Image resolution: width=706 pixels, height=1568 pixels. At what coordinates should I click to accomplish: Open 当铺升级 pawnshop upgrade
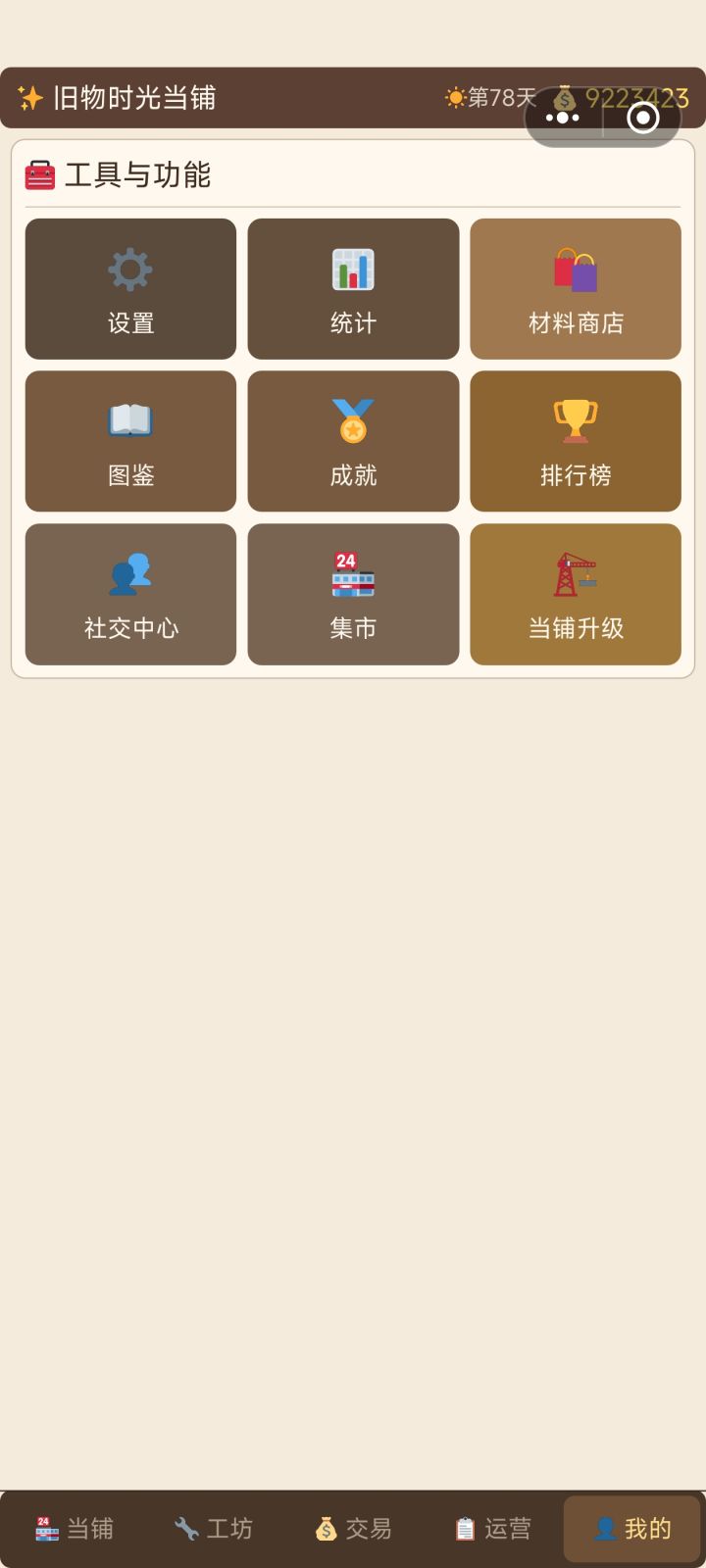point(576,594)
